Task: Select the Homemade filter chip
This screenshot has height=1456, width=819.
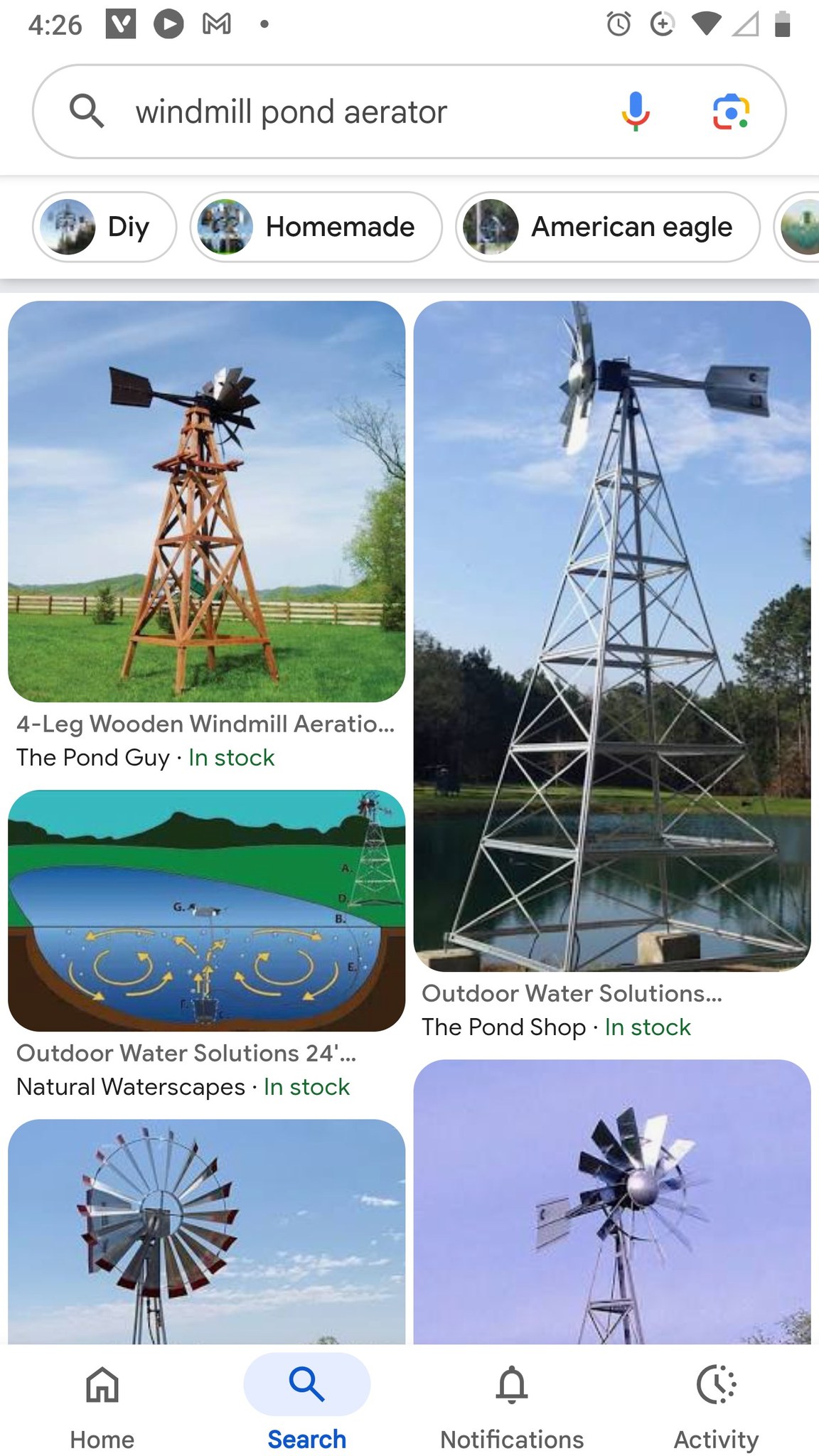Action: pyautogui.click(x=316, y=227)
